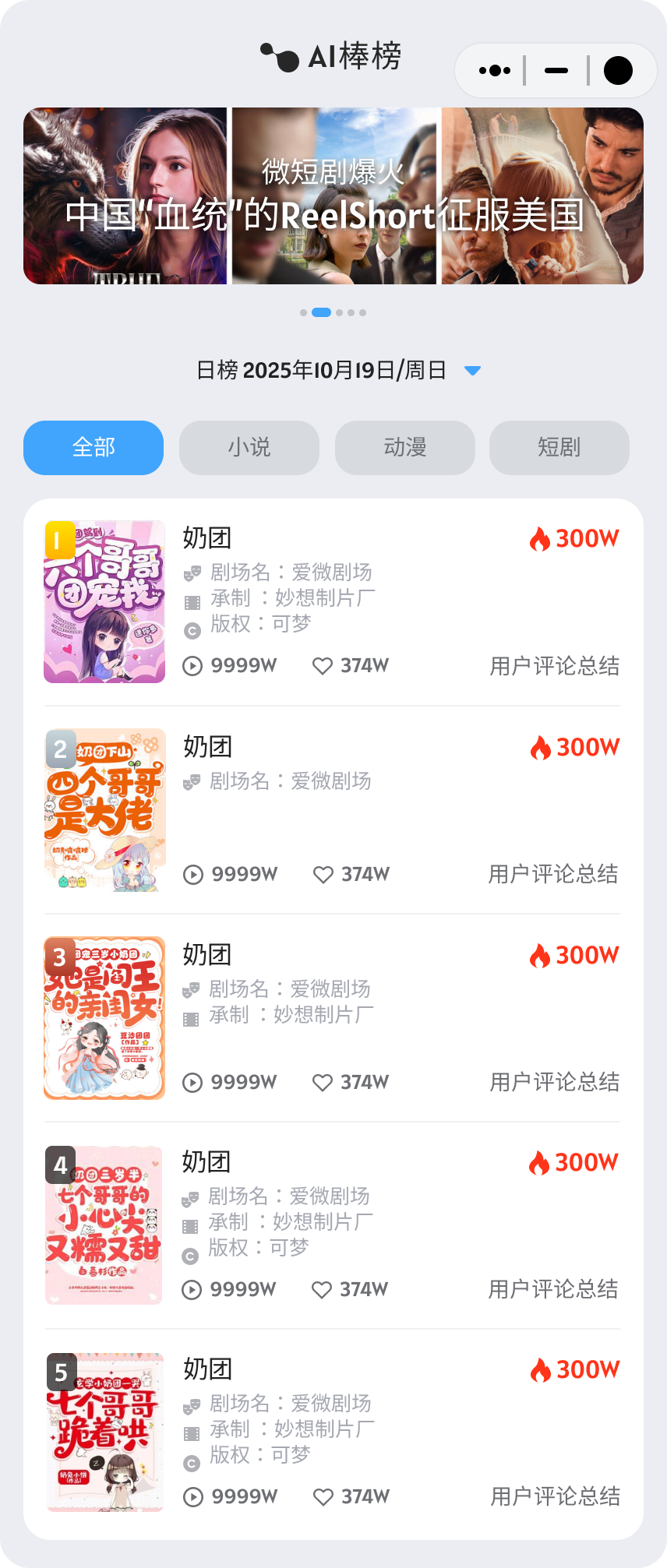
Task: Close the mini program with circle button
Action: pos(618,71)
